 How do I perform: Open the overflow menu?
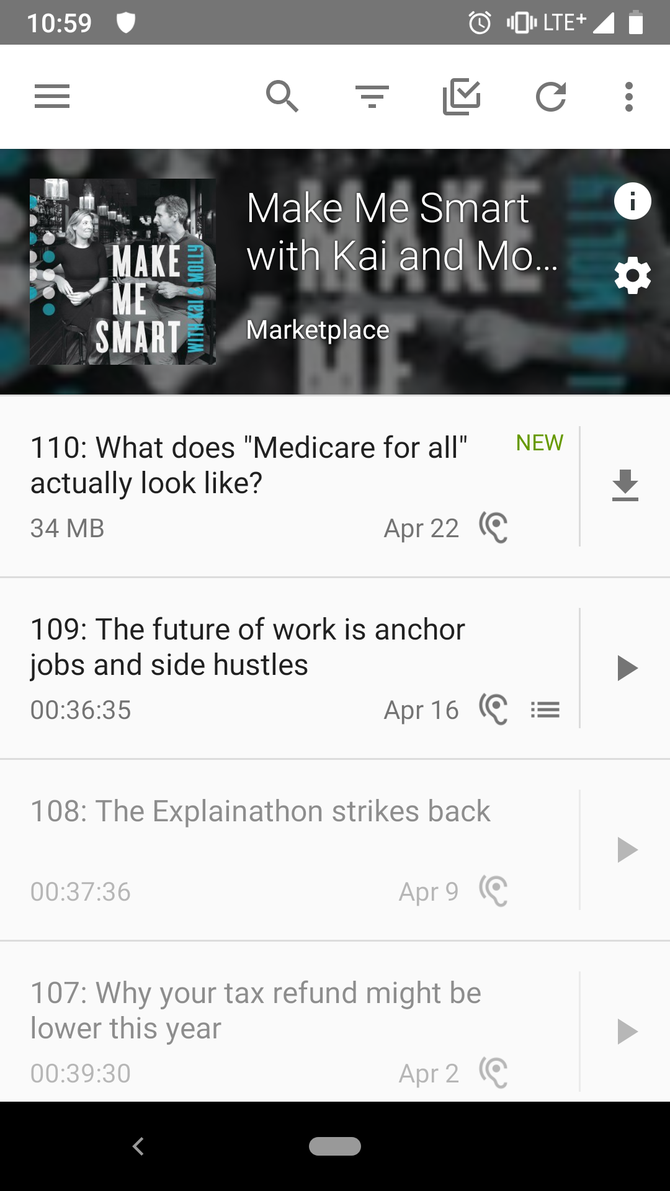coord(628,96)
